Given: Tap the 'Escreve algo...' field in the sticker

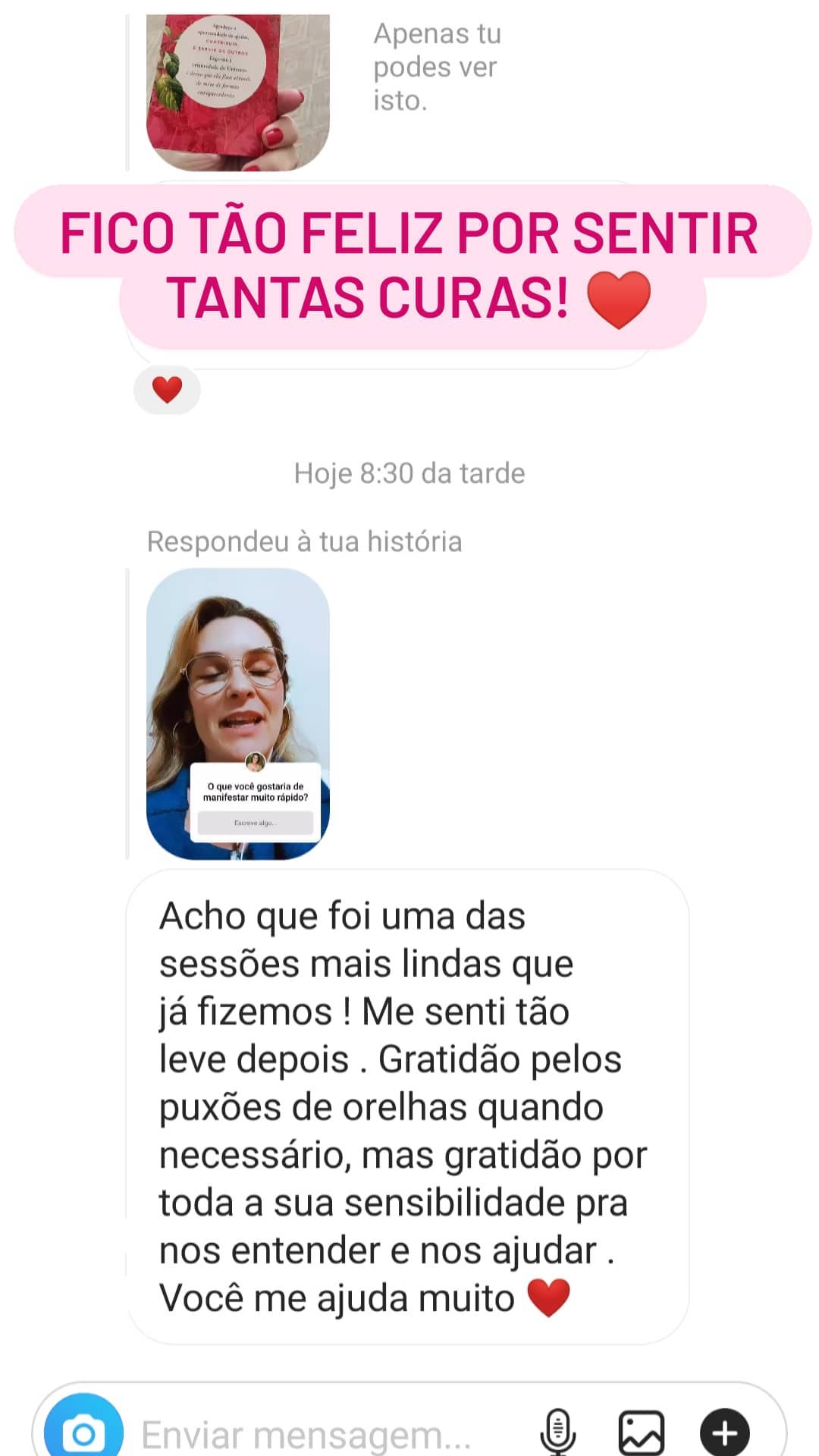Looking at the screenshot, I should click(256, 821).
